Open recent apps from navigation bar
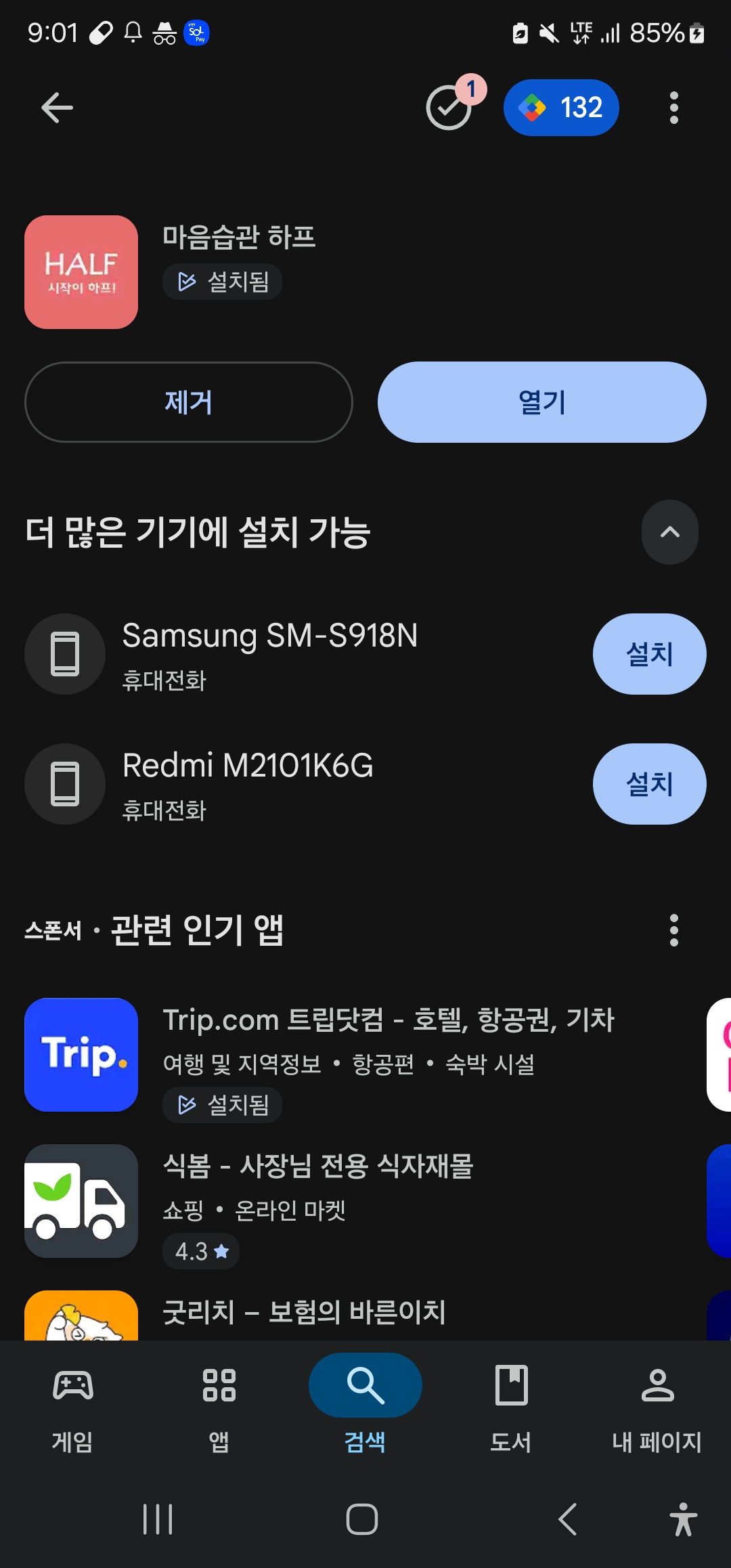Screen dimensions: 731x1568 pyautogui.click(x=158, y=1519)
